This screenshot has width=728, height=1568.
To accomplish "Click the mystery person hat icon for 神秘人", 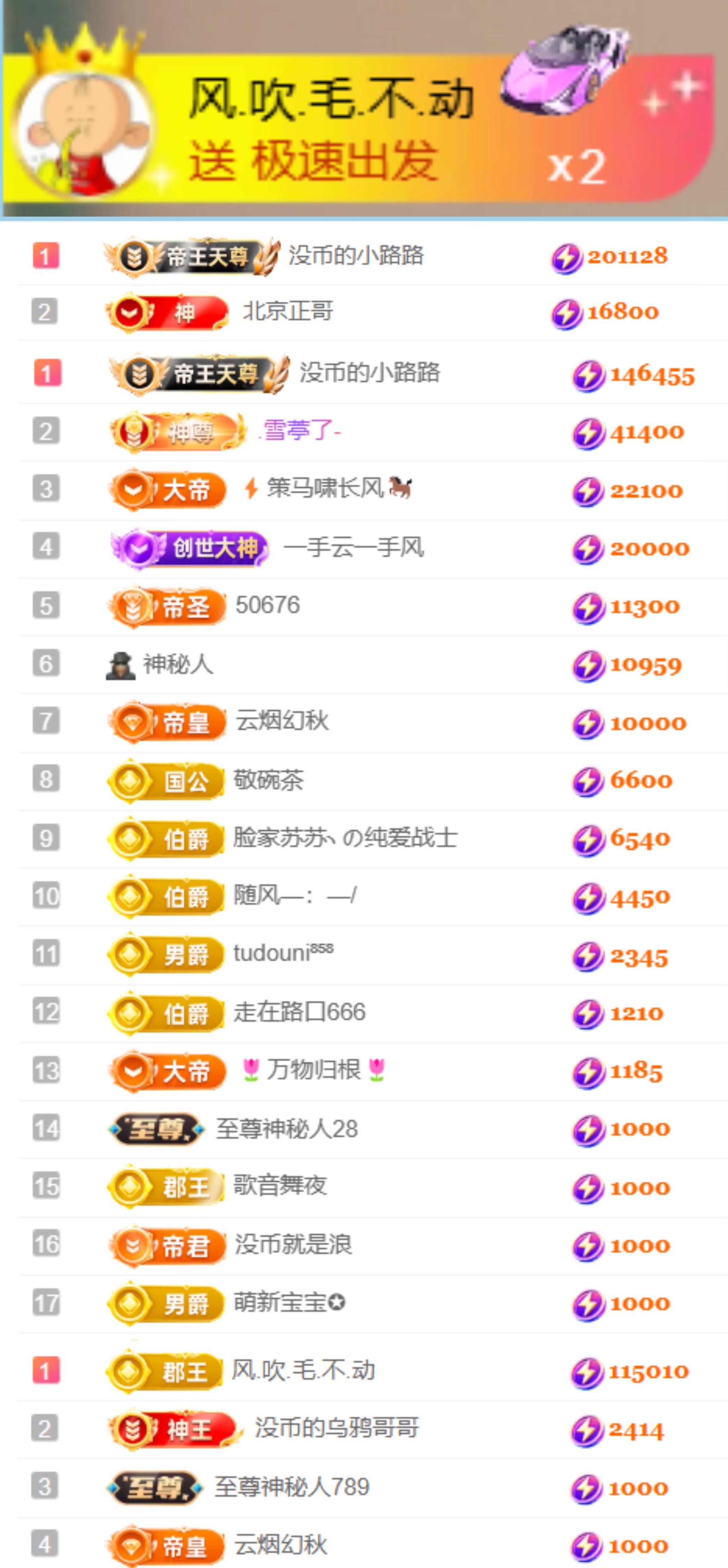I will (120, 665).
